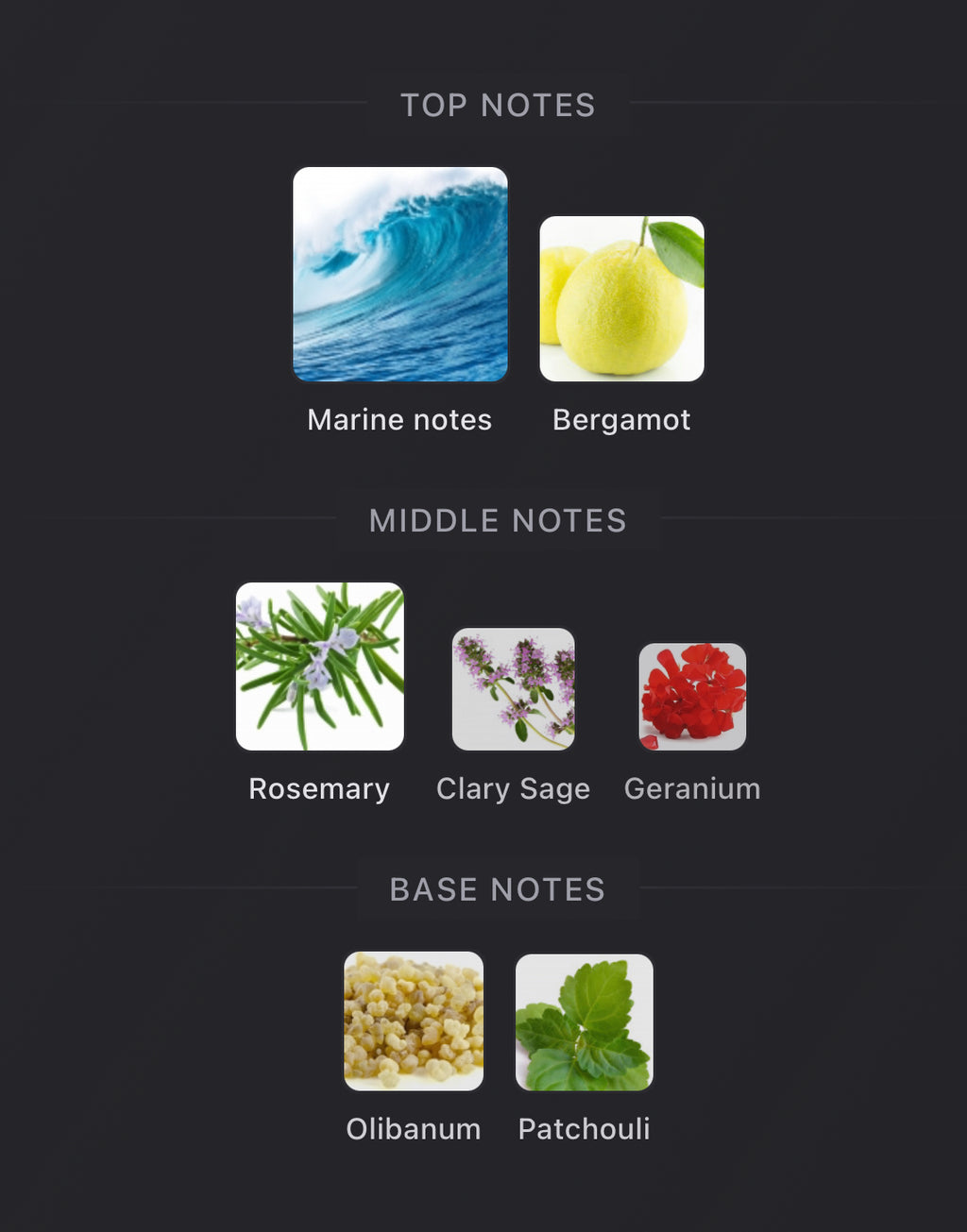
Task: Show the Patchouli note page
Action: pyautogui.click(x=585, y=1022)
